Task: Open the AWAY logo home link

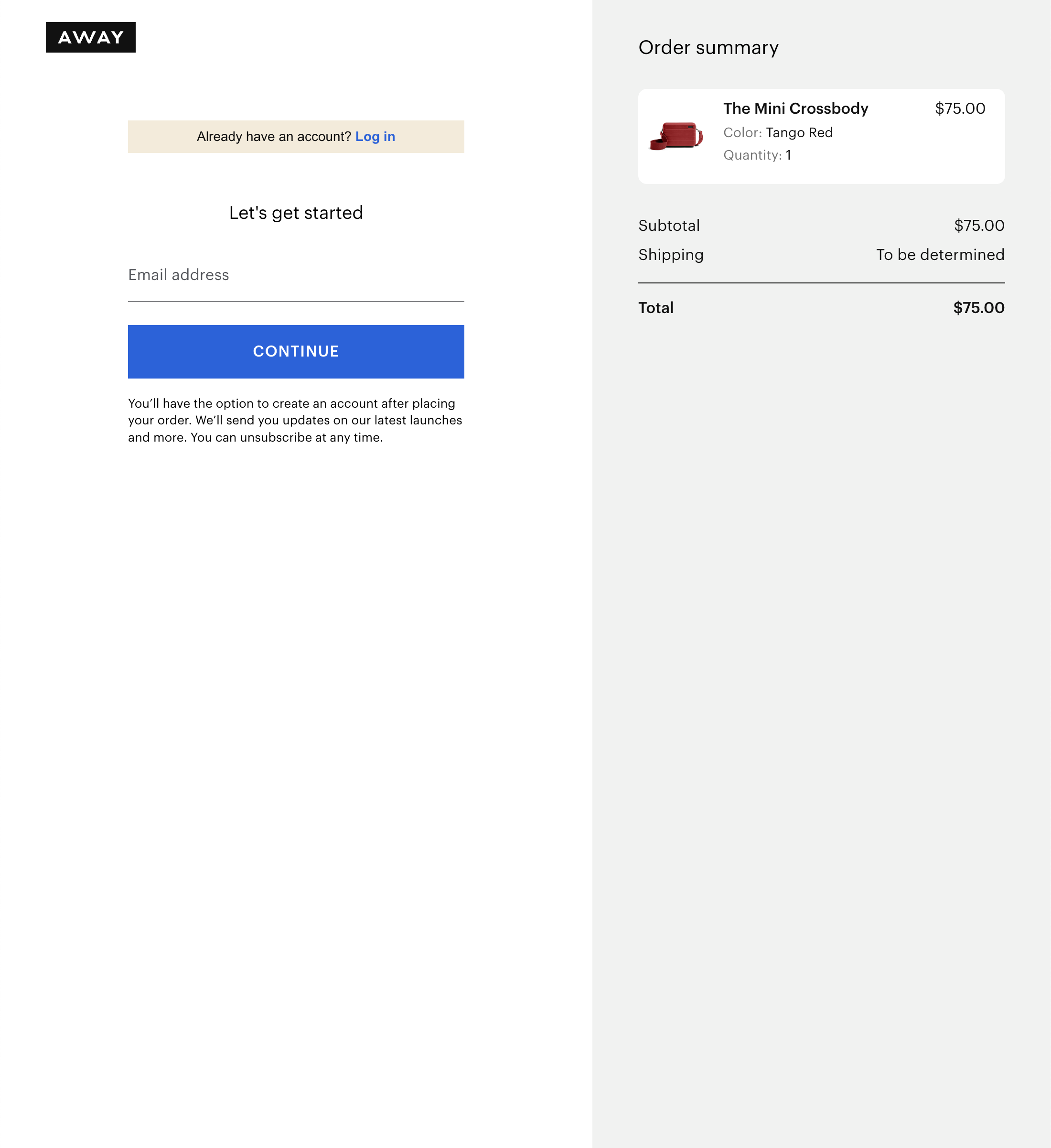Action: click(x=90, y=38)
